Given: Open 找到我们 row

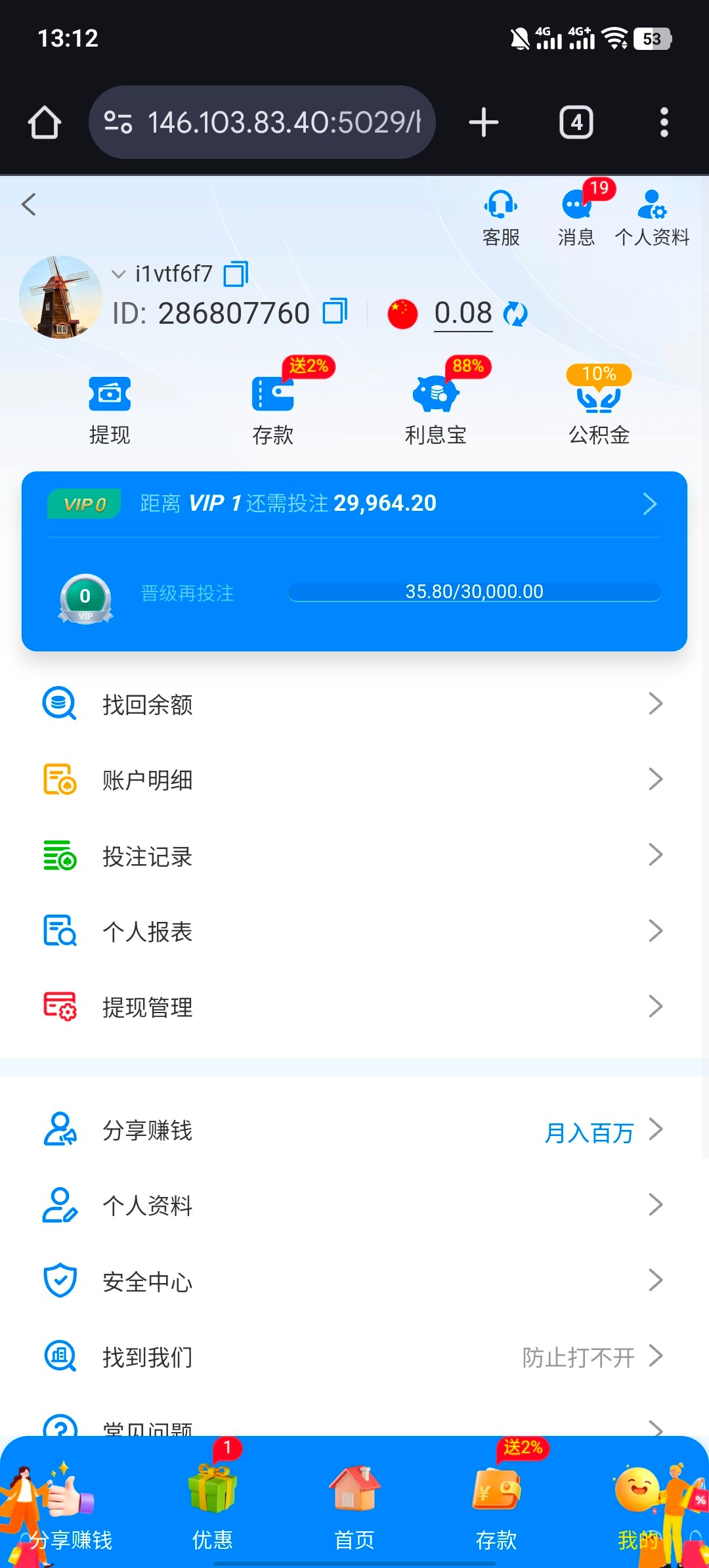Looking at the screenshot, I should [354, 1357].
